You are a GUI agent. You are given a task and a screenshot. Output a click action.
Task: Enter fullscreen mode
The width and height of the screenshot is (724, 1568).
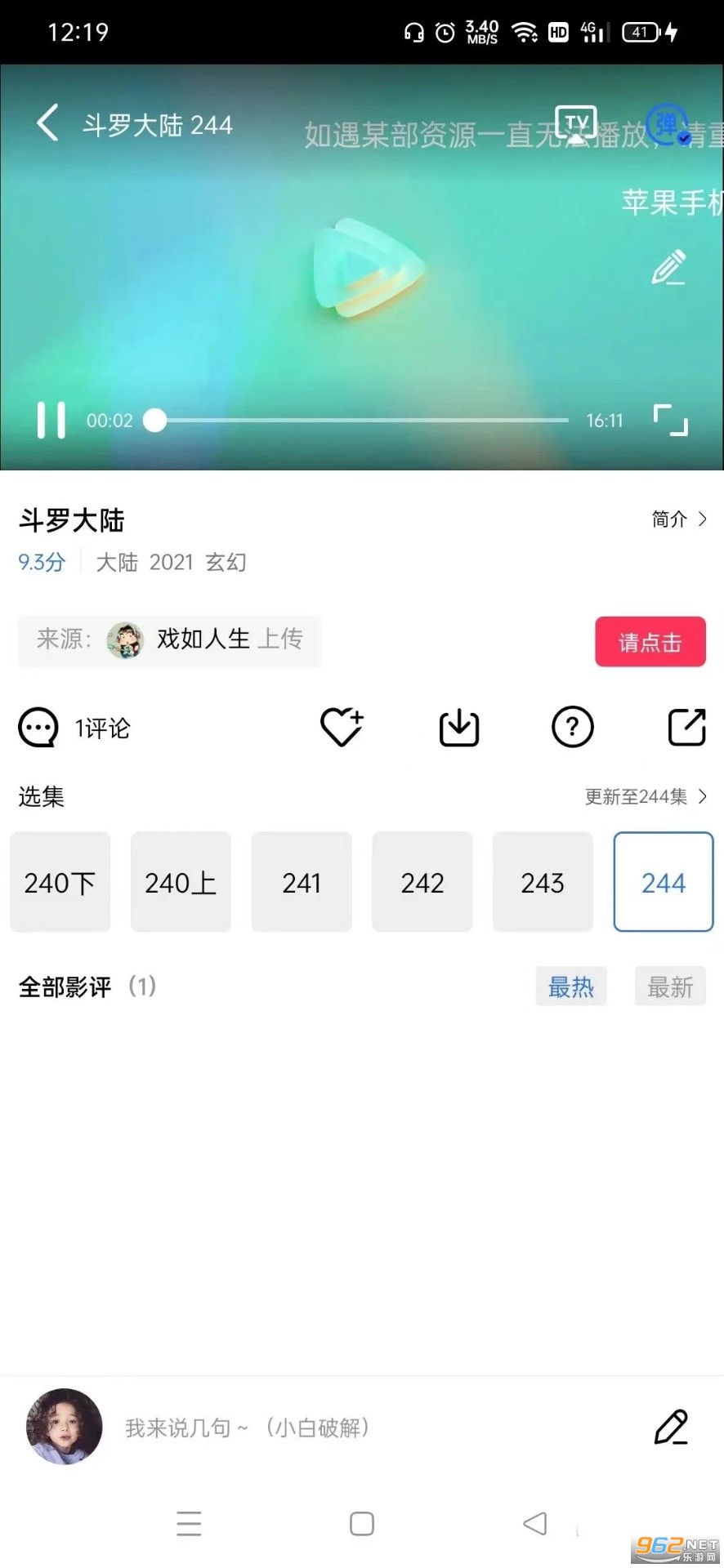point(671,421)
